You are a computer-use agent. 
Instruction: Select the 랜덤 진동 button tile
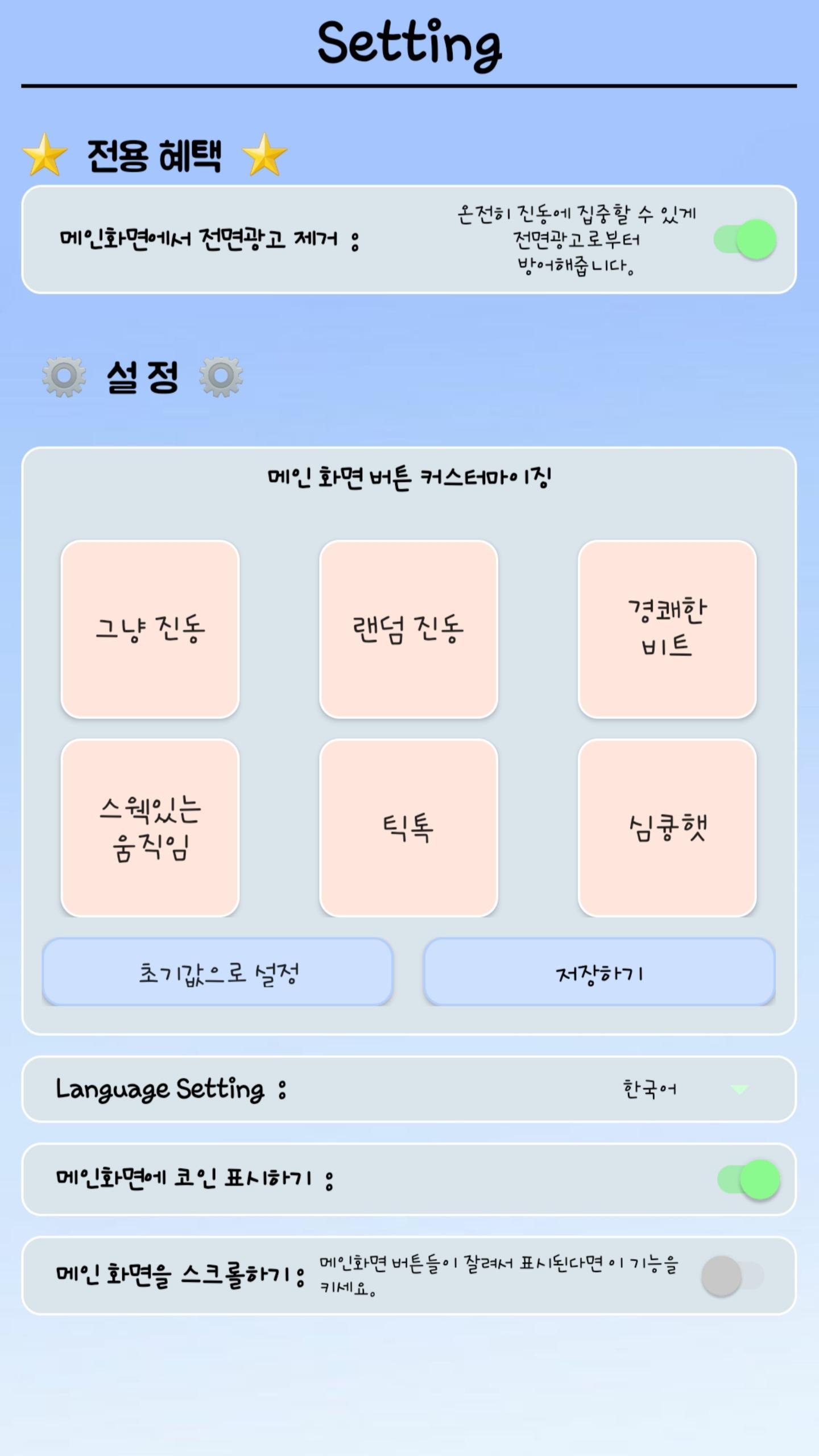pyautogui.click(x=408, y=629)
